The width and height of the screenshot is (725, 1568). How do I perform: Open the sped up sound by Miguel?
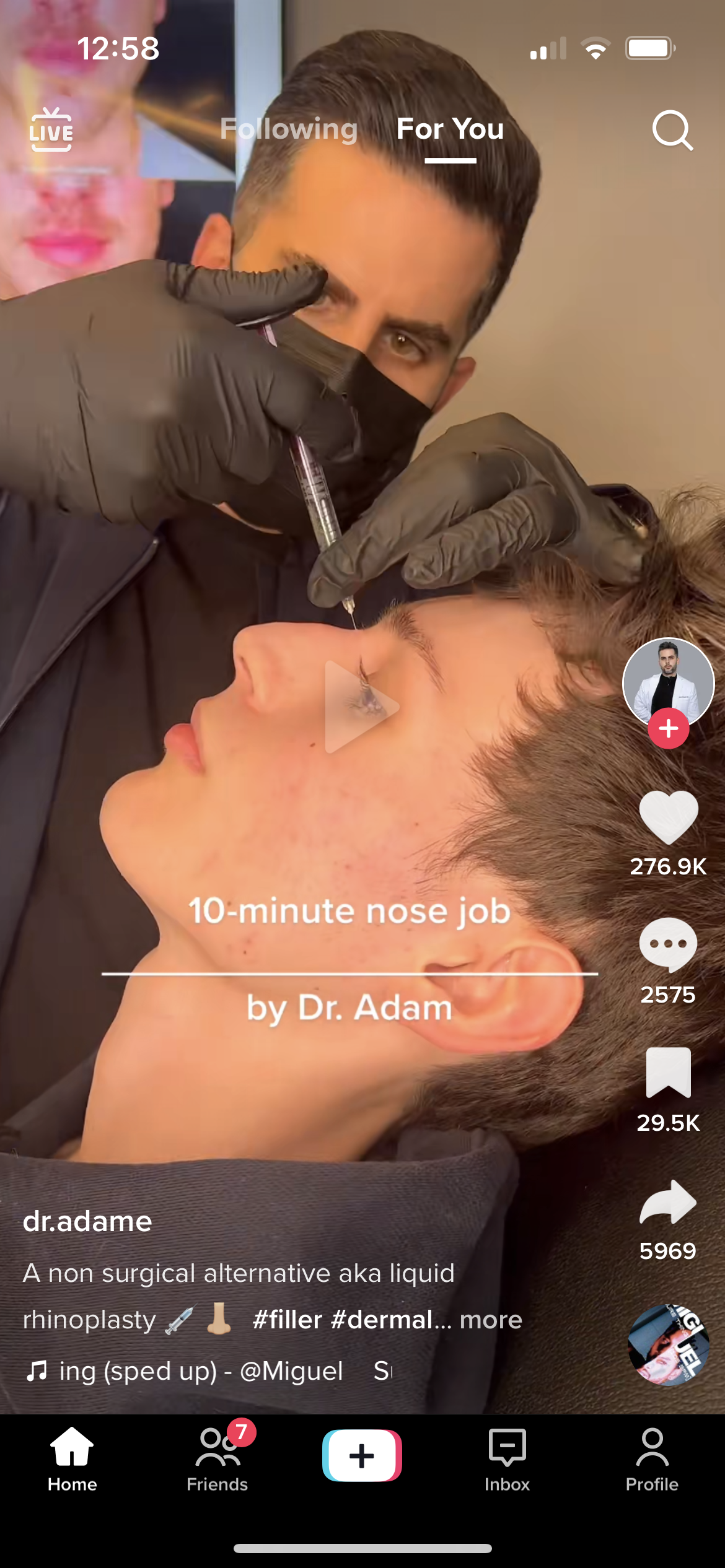pos(201,1371)
